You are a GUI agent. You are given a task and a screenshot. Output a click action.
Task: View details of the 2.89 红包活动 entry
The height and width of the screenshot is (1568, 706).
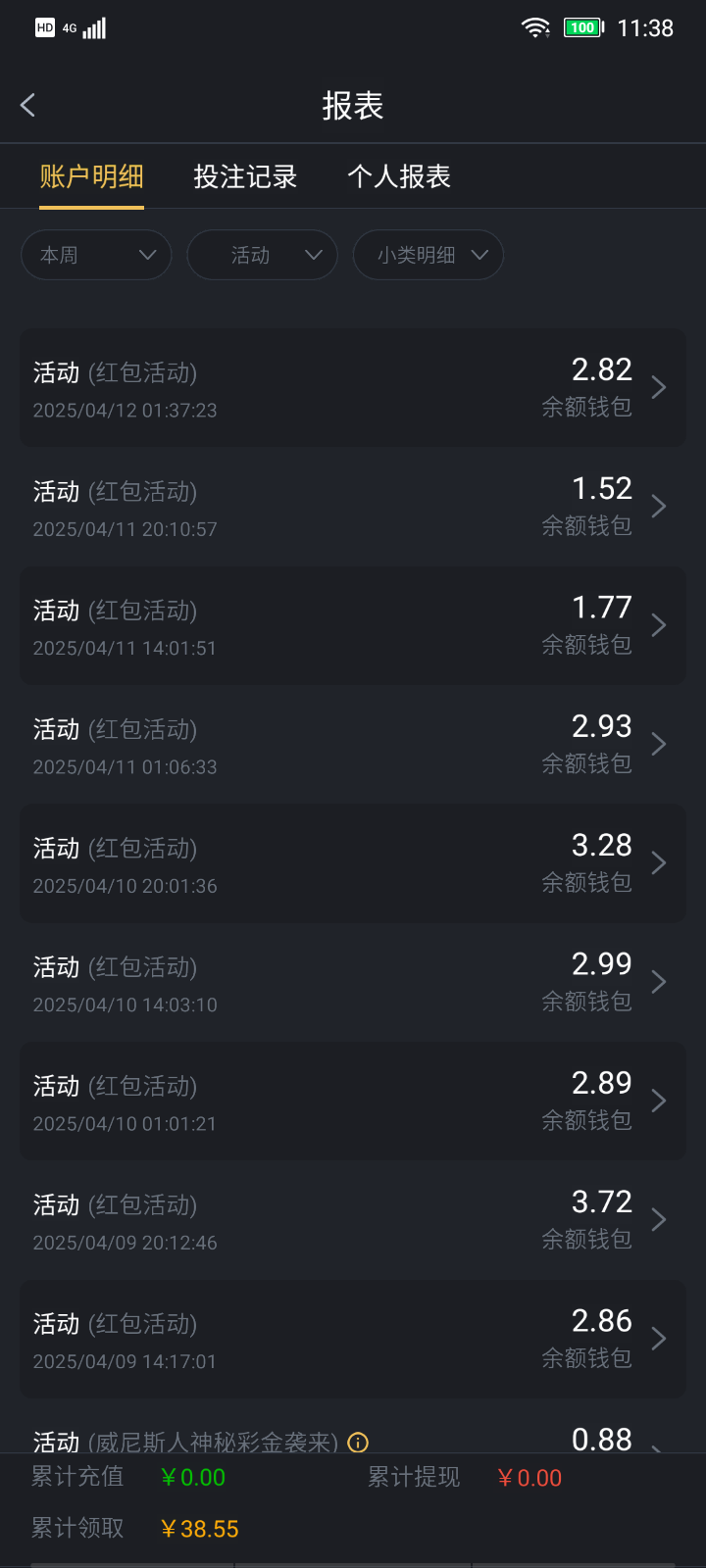coord(353,1102)
